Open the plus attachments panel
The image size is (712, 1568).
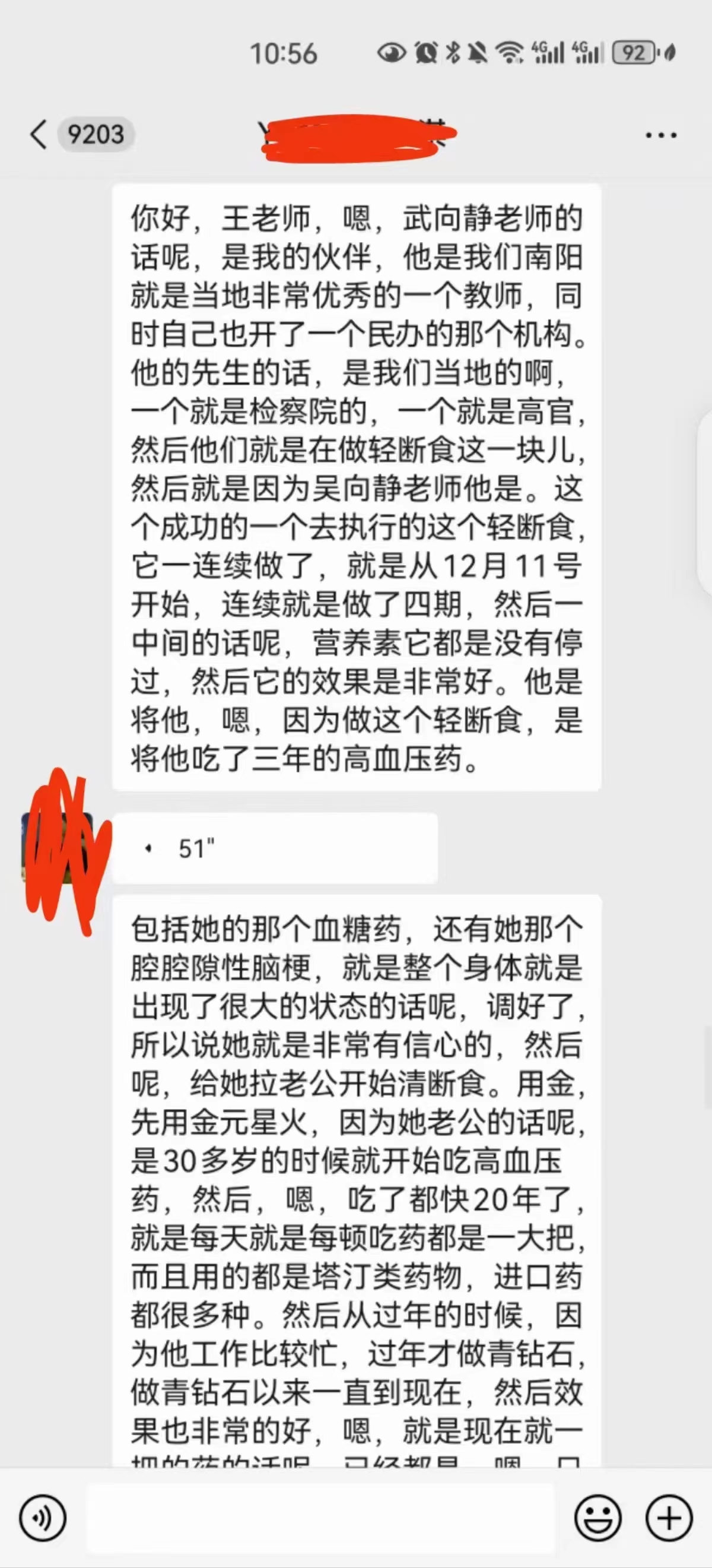pyautogui.click(x=669, y=1518)
